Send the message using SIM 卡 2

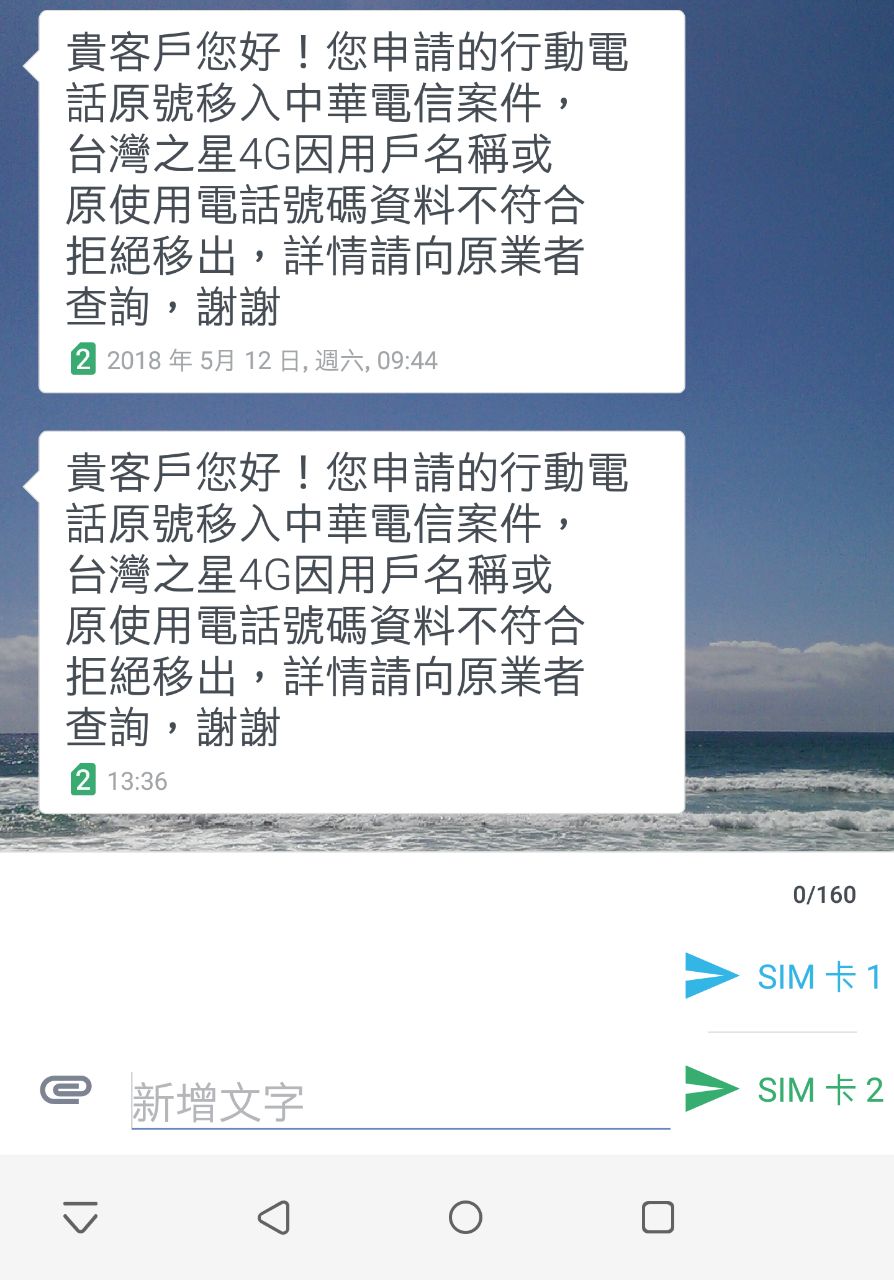point(784,1089)
